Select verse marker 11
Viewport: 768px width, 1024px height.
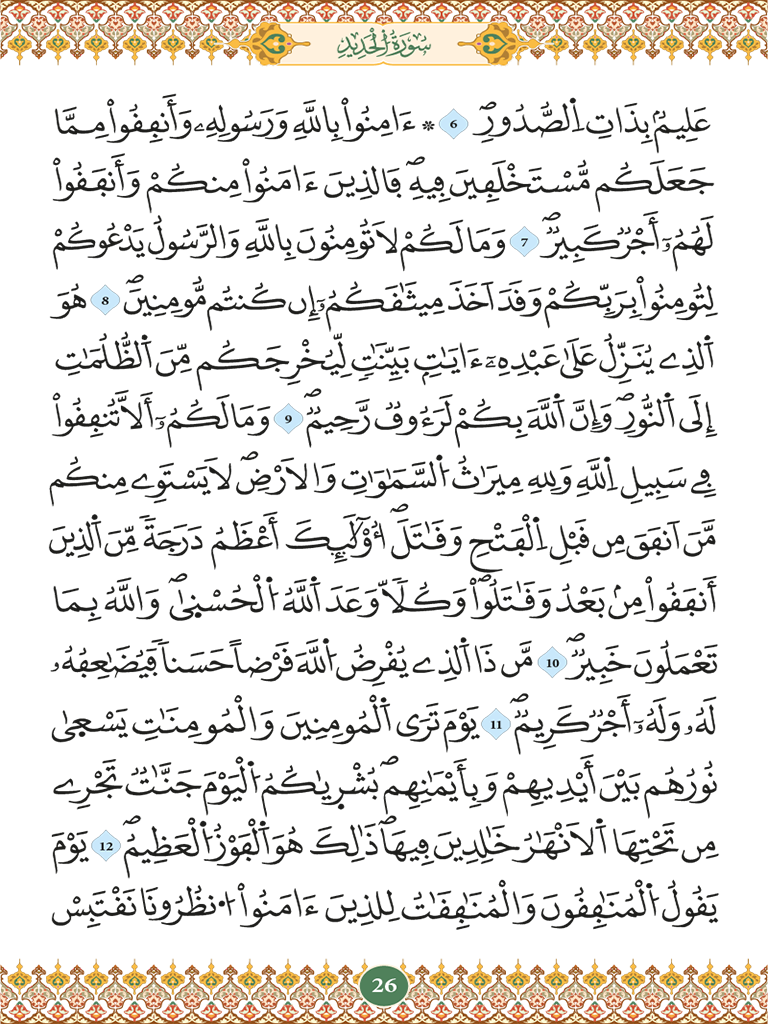[496, 723]
